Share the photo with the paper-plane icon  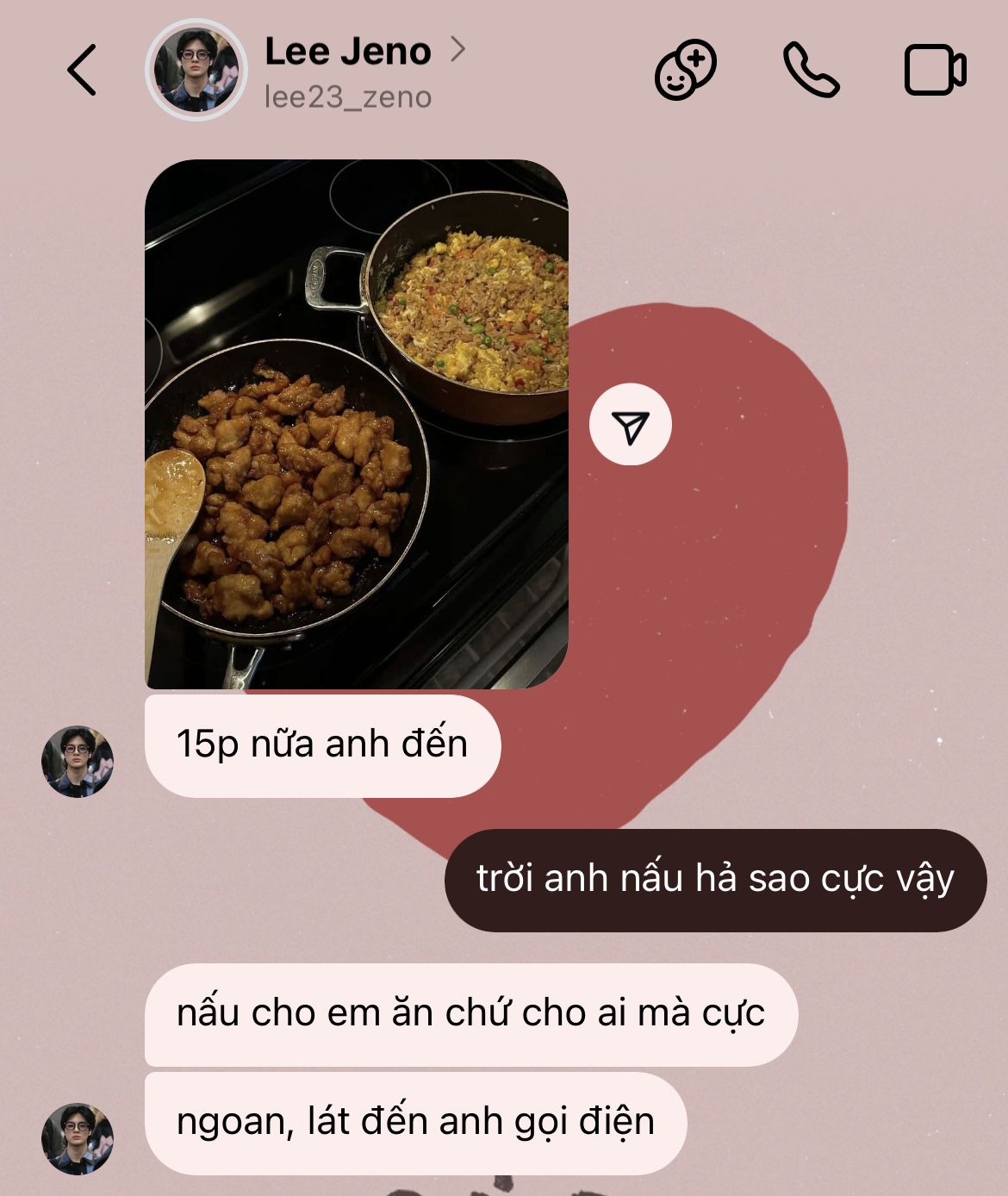click(630, 425)
